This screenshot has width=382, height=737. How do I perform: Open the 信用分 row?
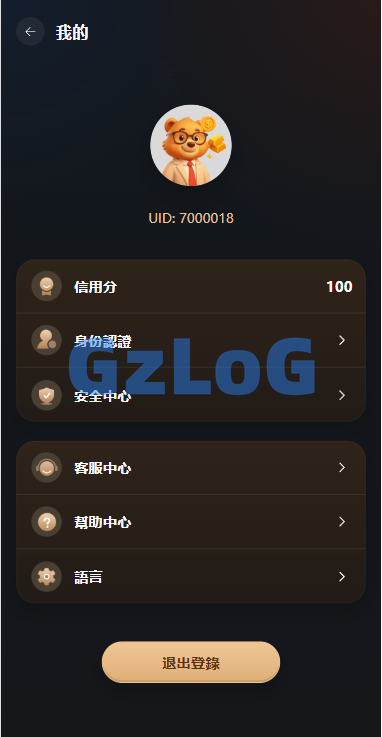pos(191,286)
